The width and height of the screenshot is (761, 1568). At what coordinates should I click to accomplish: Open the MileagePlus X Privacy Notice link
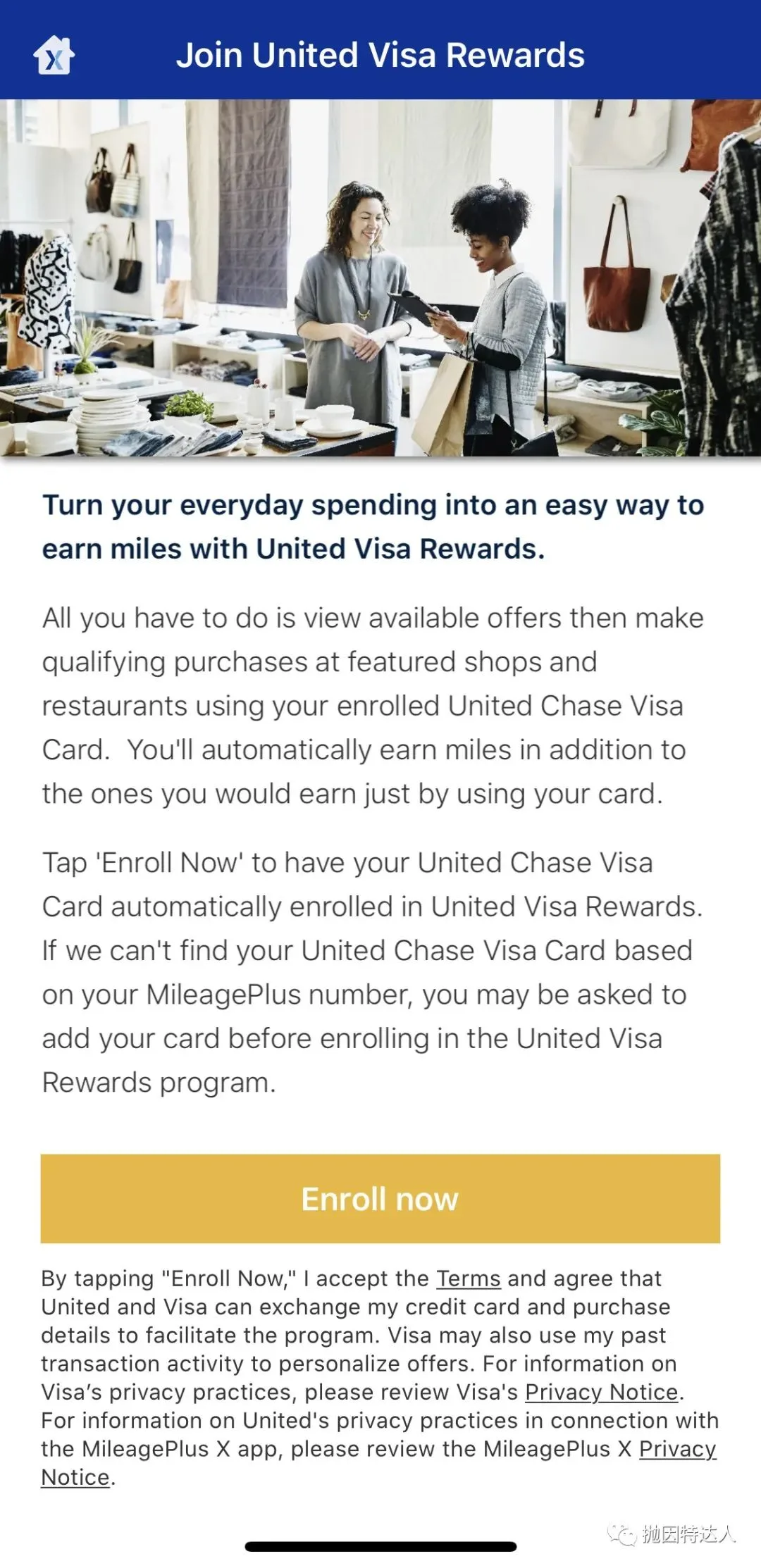(x=676, y=1448)
